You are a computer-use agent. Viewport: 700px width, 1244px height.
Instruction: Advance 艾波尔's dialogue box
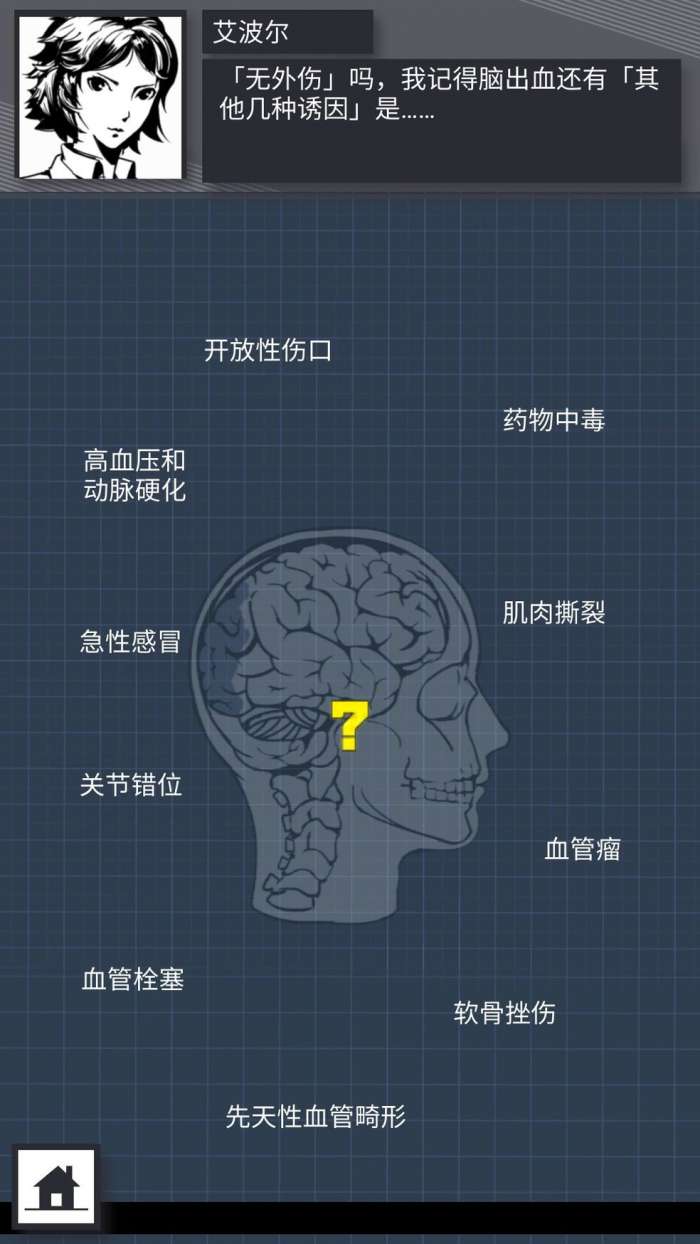441,121
